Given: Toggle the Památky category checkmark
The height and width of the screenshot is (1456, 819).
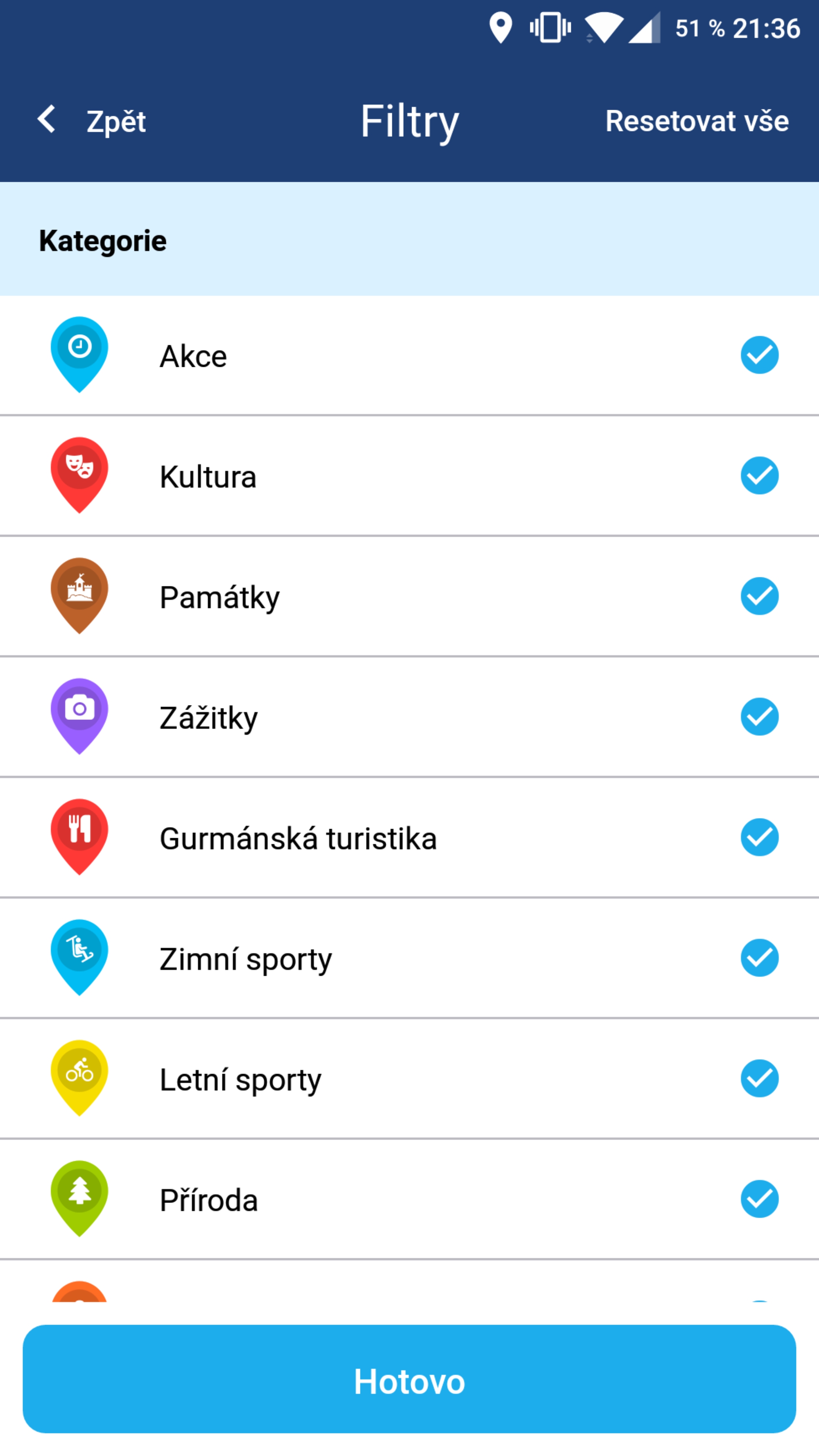Looking at the screenshot, I should (759, 596).
